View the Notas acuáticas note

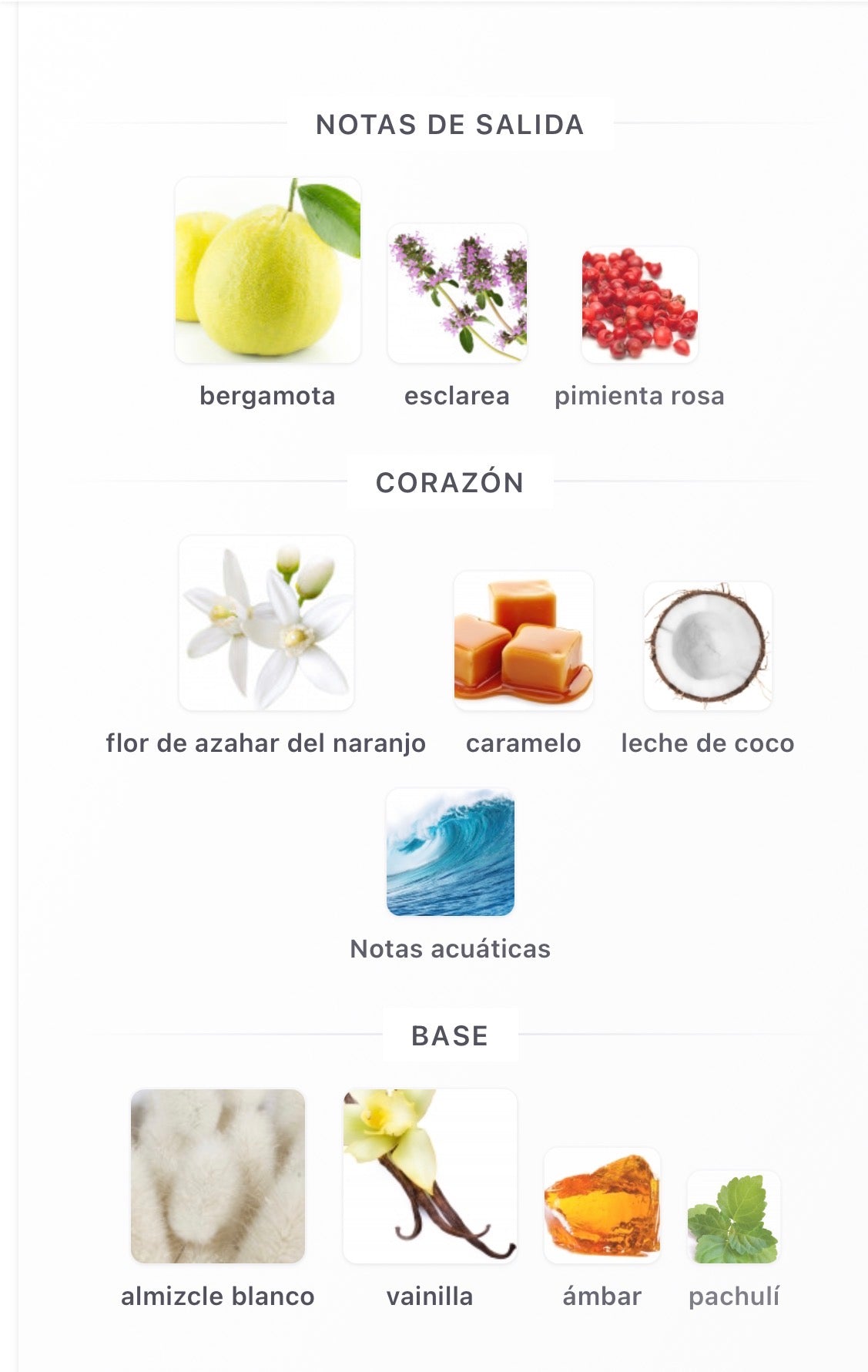click(451, 852)
